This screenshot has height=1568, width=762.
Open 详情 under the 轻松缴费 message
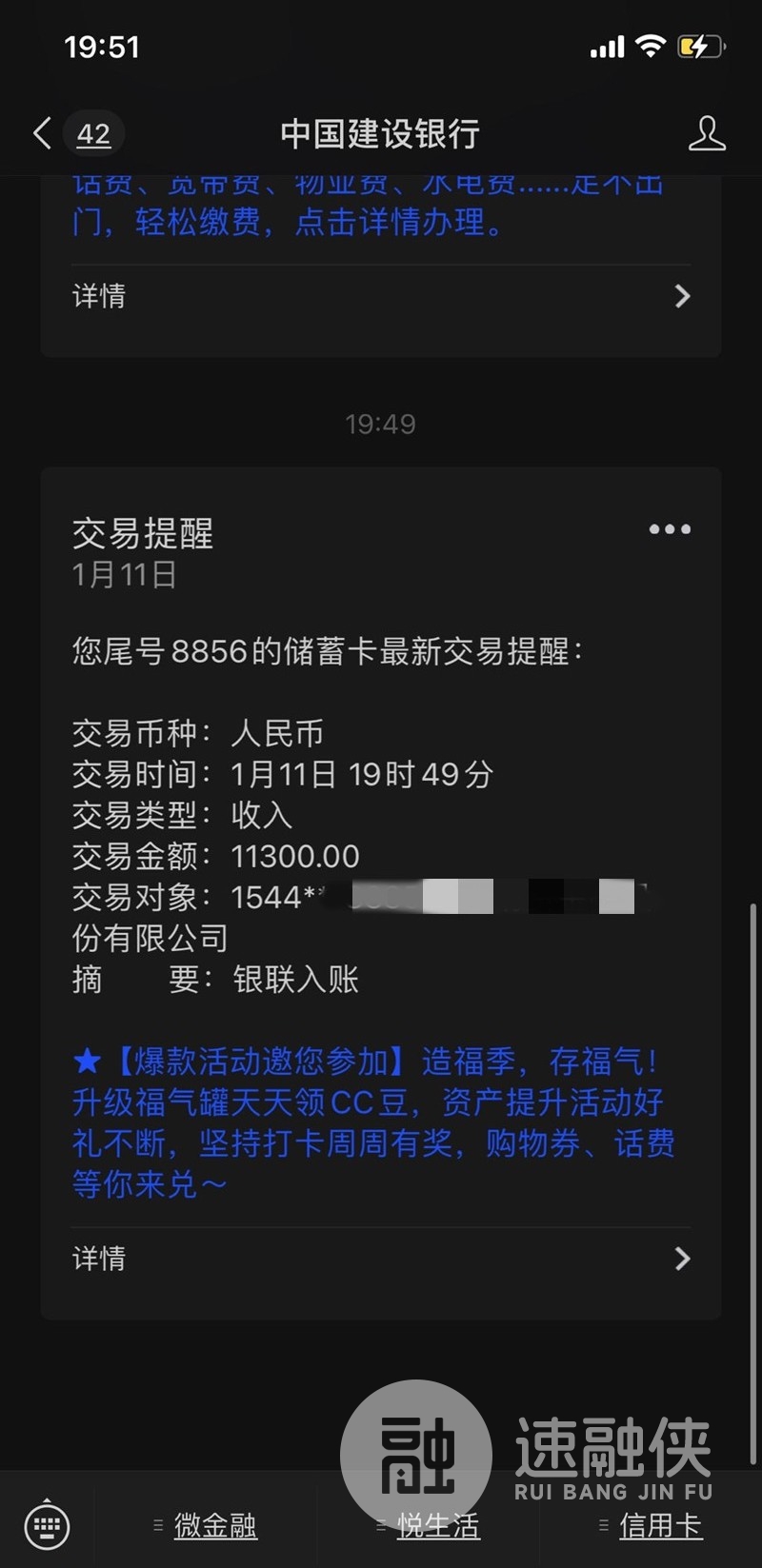point(381,296)
